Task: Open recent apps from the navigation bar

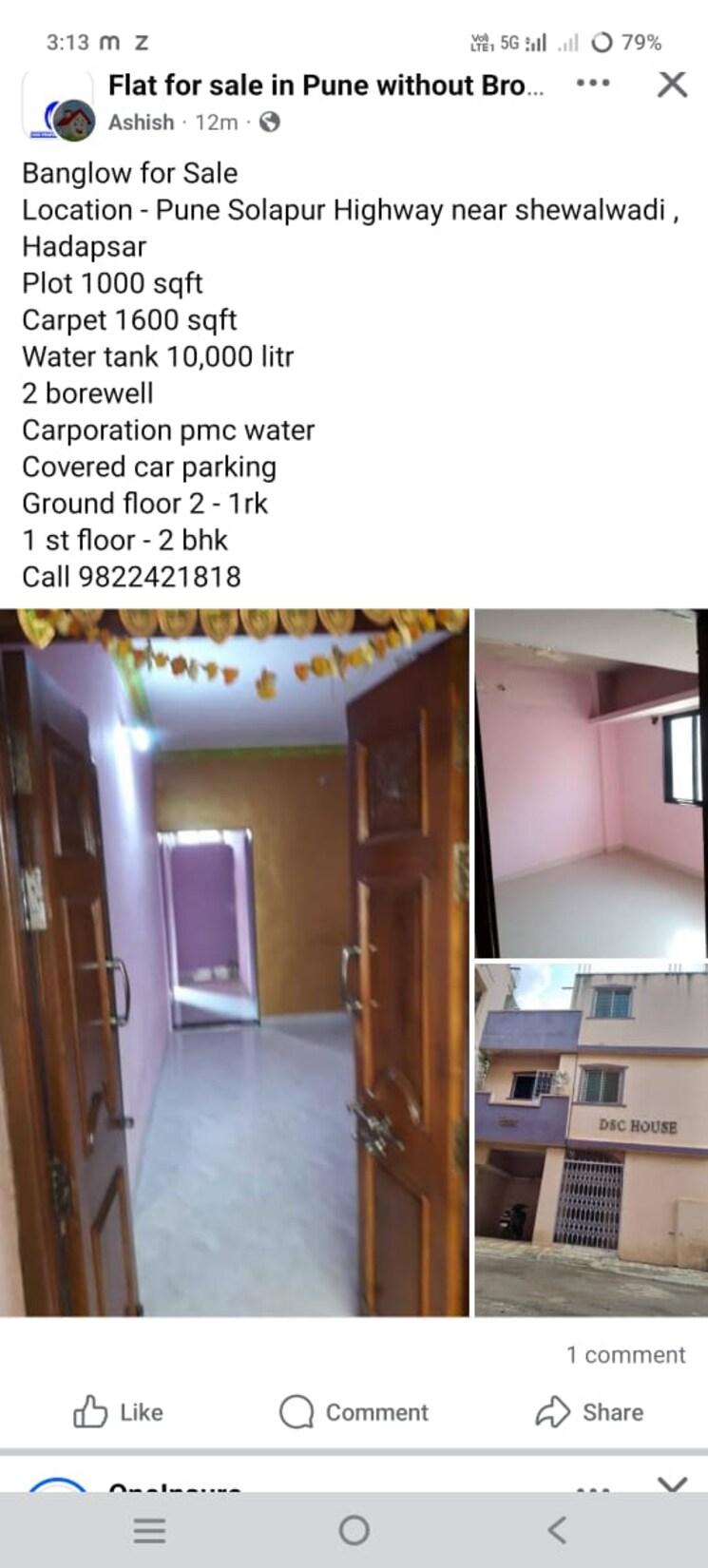Action: [x=149, y=1530]
